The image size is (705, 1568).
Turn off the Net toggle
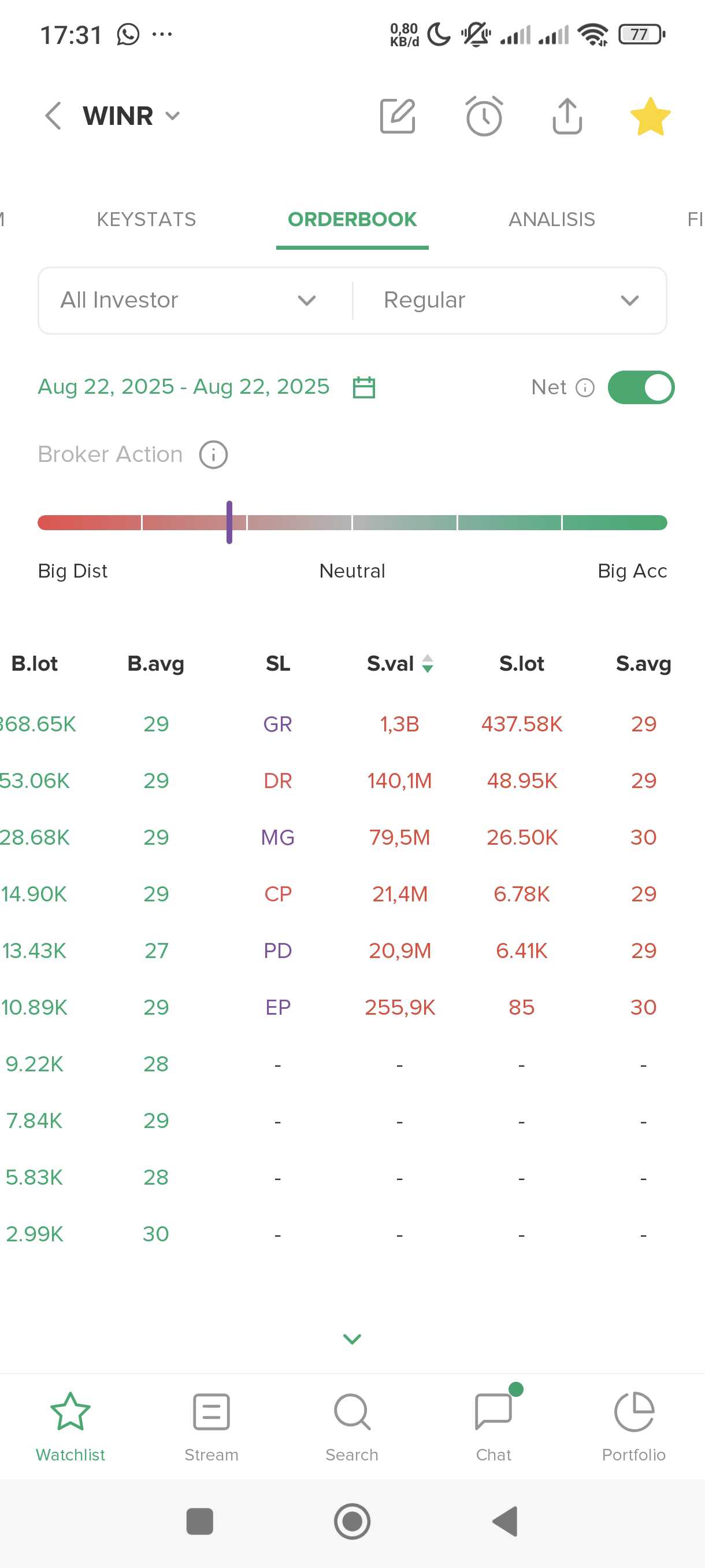[x=641, y=387]
